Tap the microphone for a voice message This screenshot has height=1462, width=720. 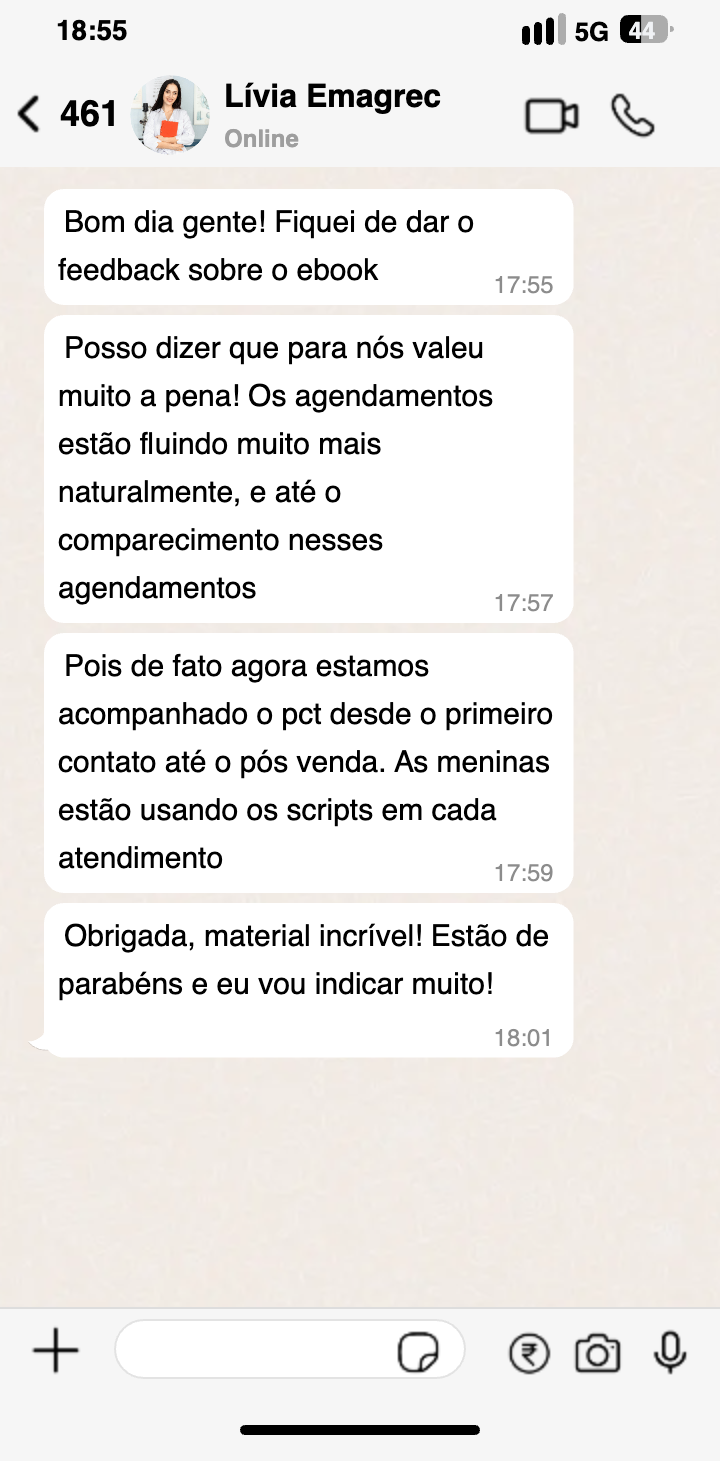[x=670, y=1353]
